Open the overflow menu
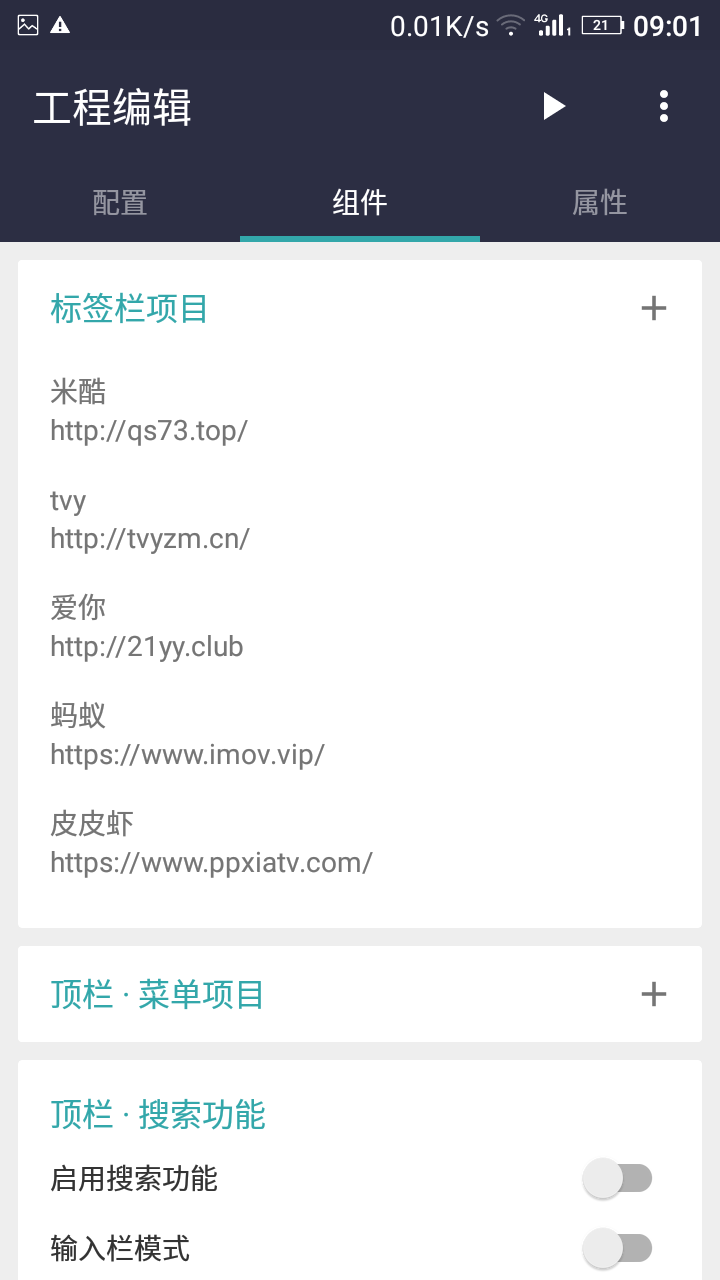The width and height of the screenshot is (720, 1280). click(664, 106)
